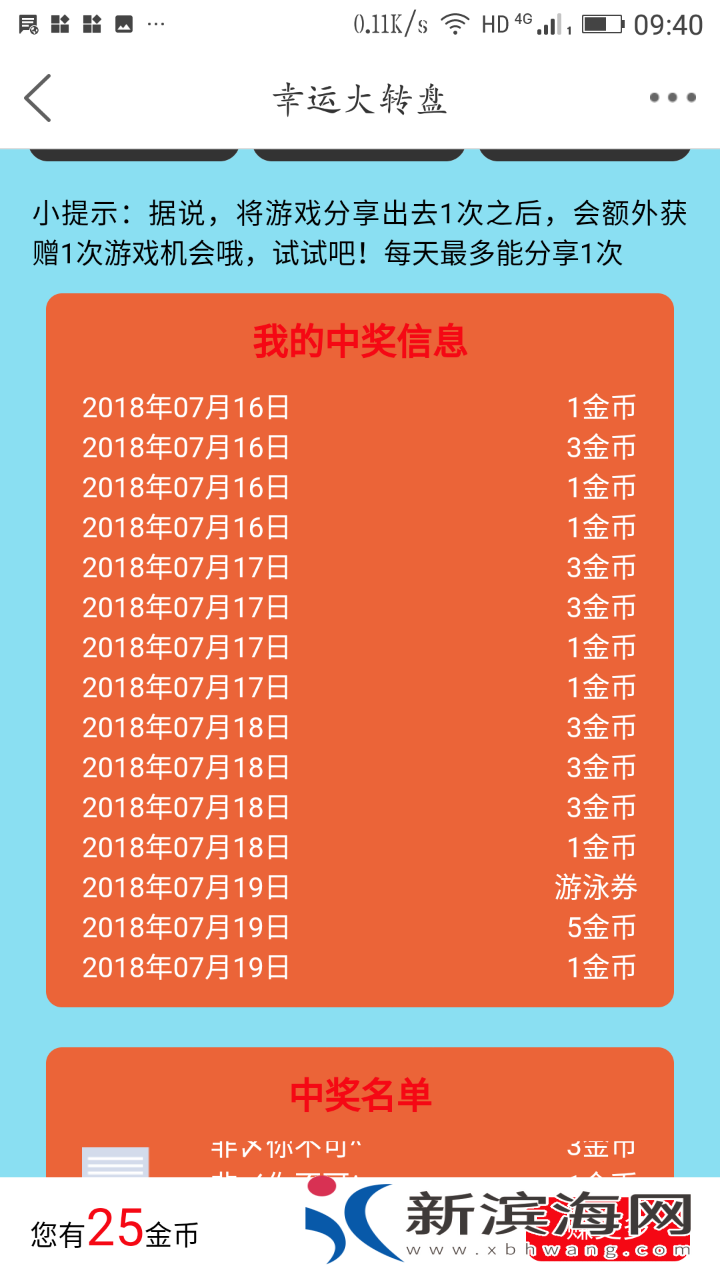Tap the 游泳券 prize entry from July 19
The height and width of the screenshot is (1280, 720).
point(602,887)
